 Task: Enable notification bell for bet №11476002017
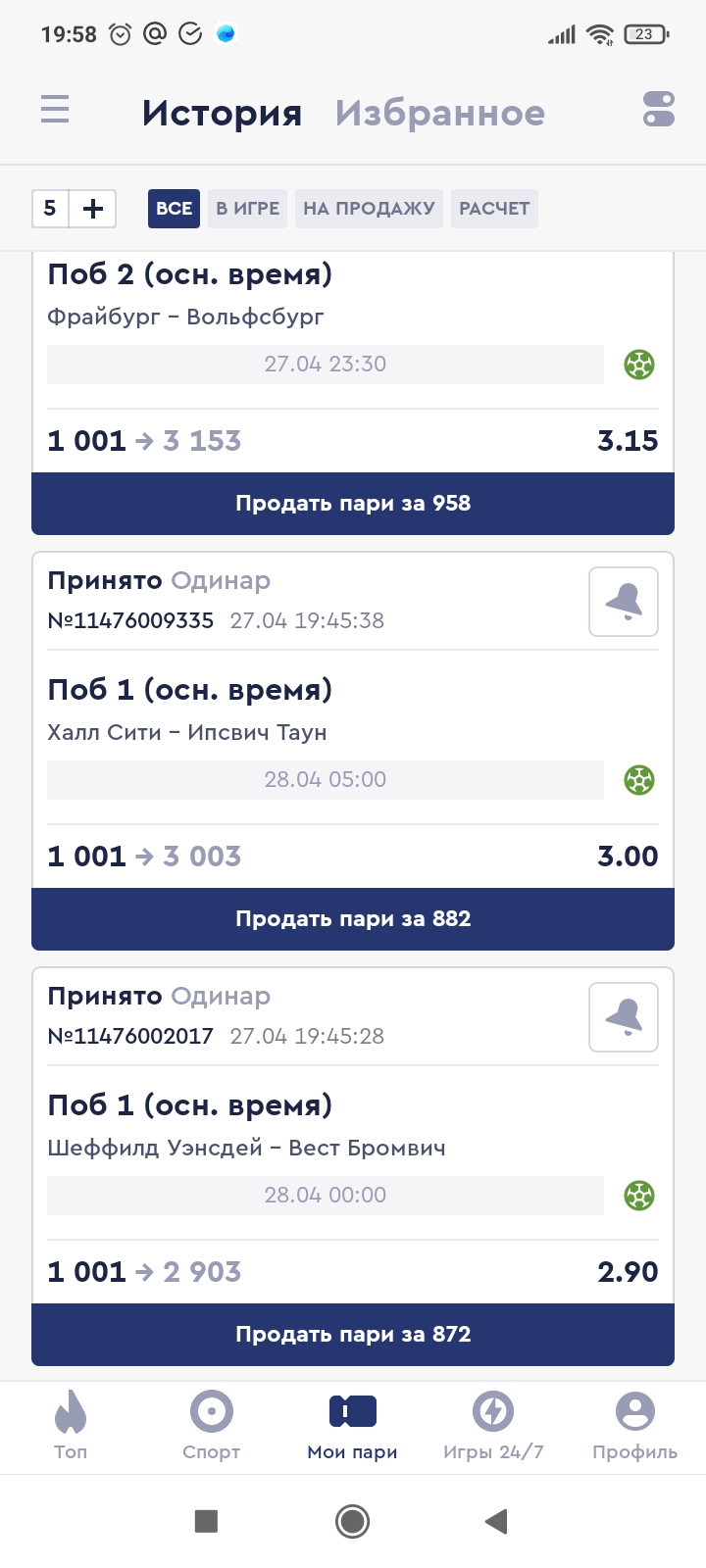click(623, 1017)
